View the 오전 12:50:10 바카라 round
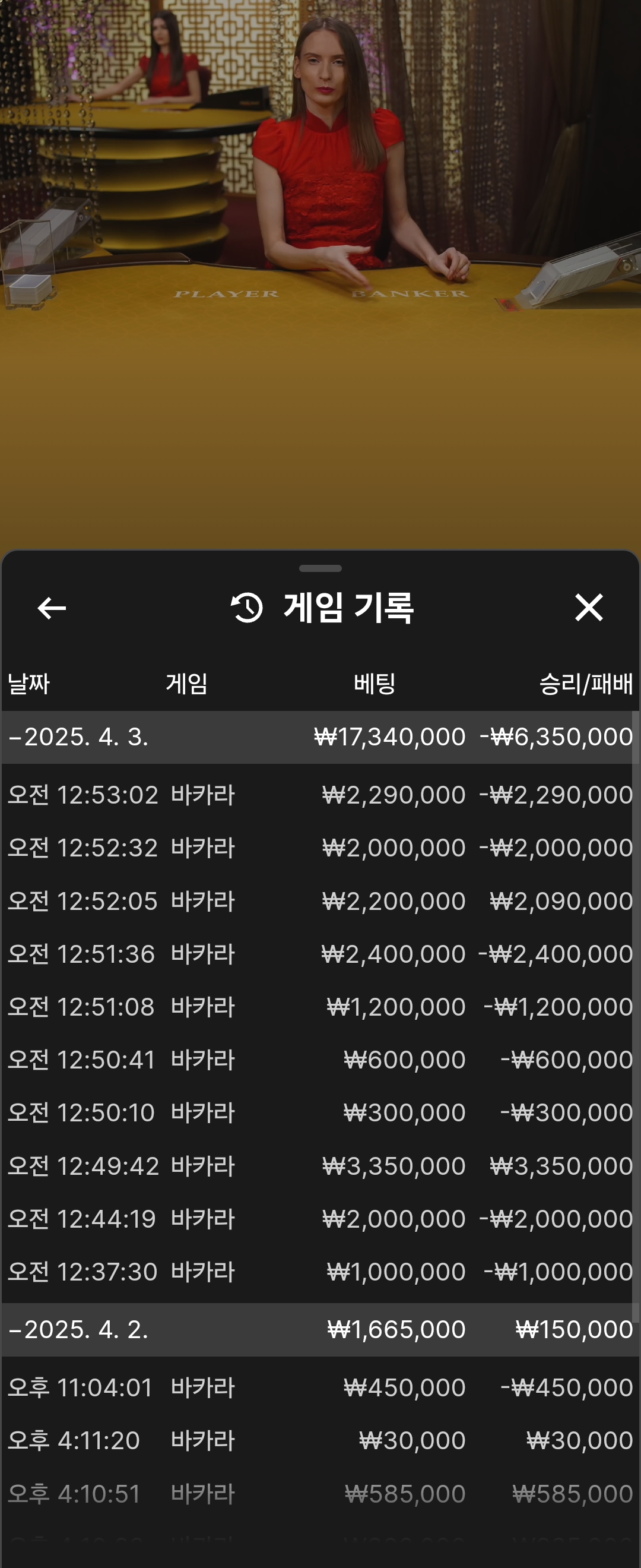Image resolution: width=641 pixels, height=1568 pixels. (320, 1112)
